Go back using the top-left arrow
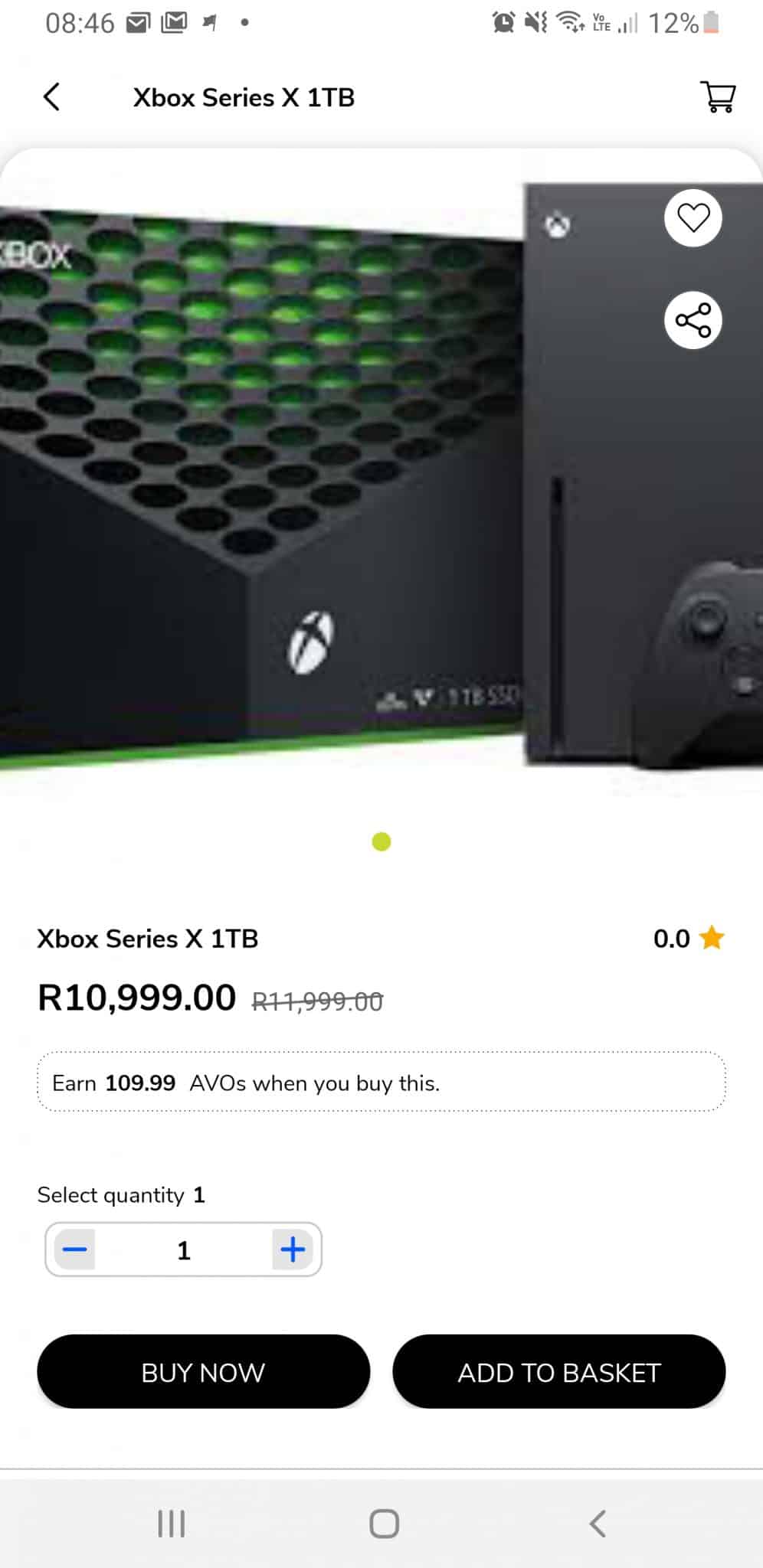 coord(51,97)
